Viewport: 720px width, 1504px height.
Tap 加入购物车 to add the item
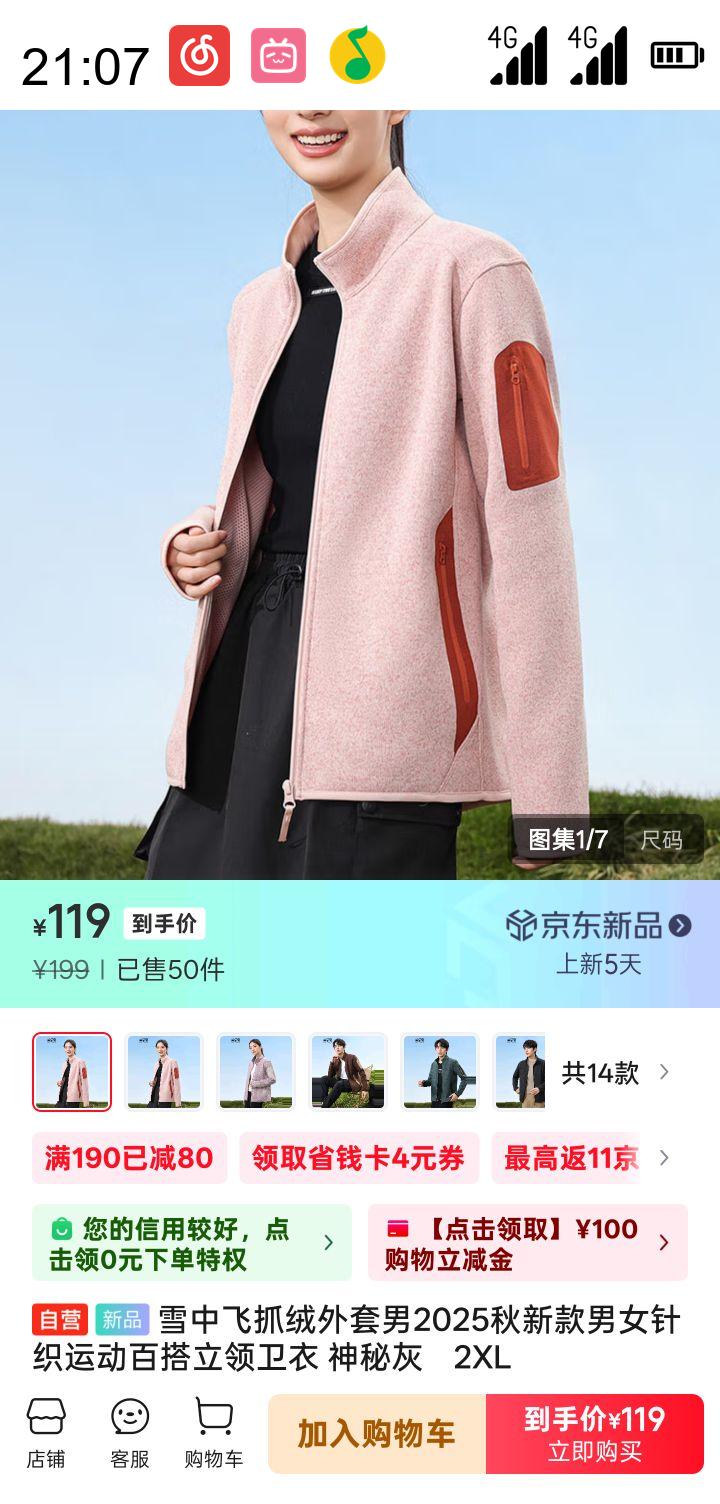[x=376, y=1433]
